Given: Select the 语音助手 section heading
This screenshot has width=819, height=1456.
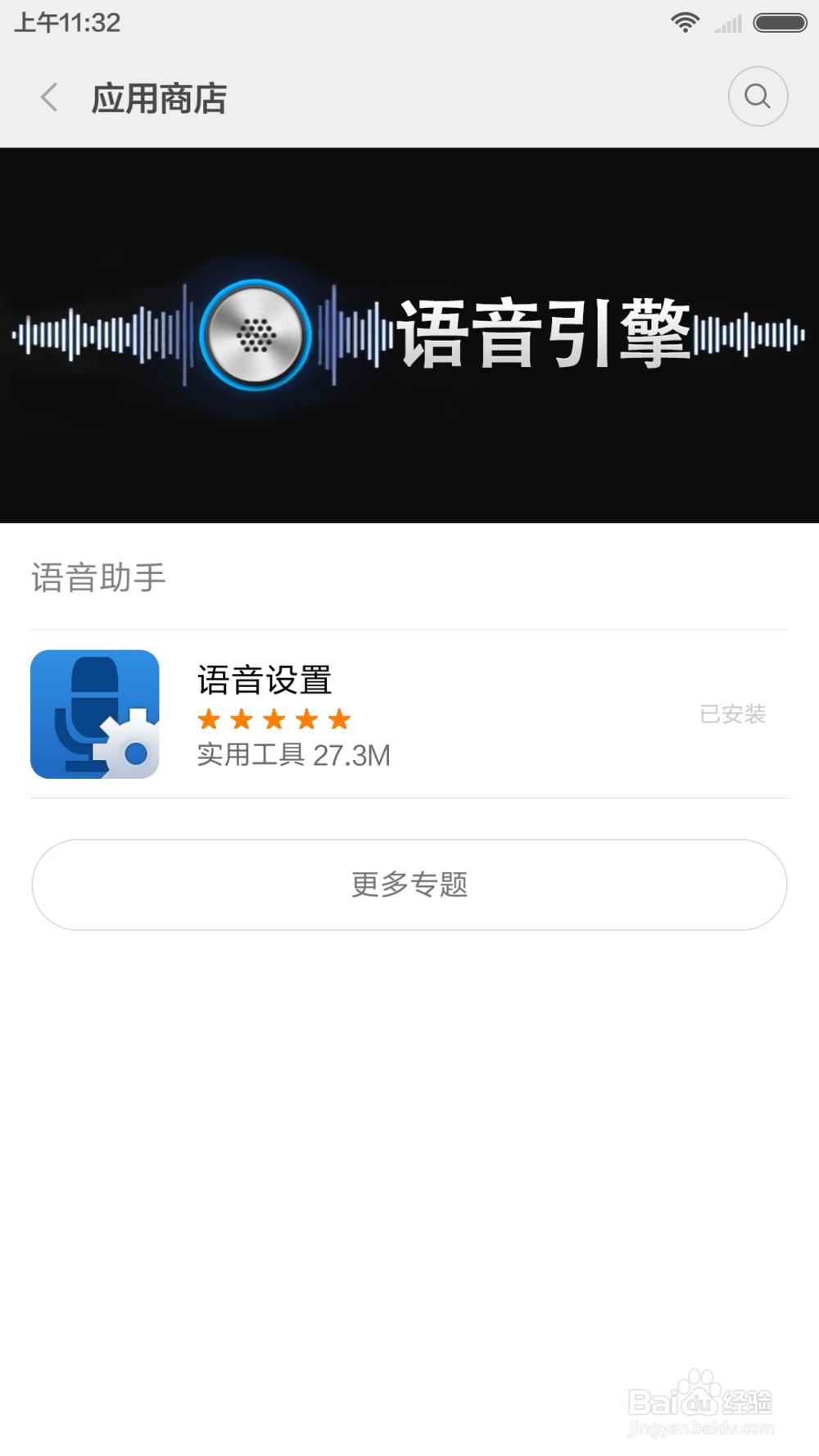Looking at the screenshot, I should point(97,577).
